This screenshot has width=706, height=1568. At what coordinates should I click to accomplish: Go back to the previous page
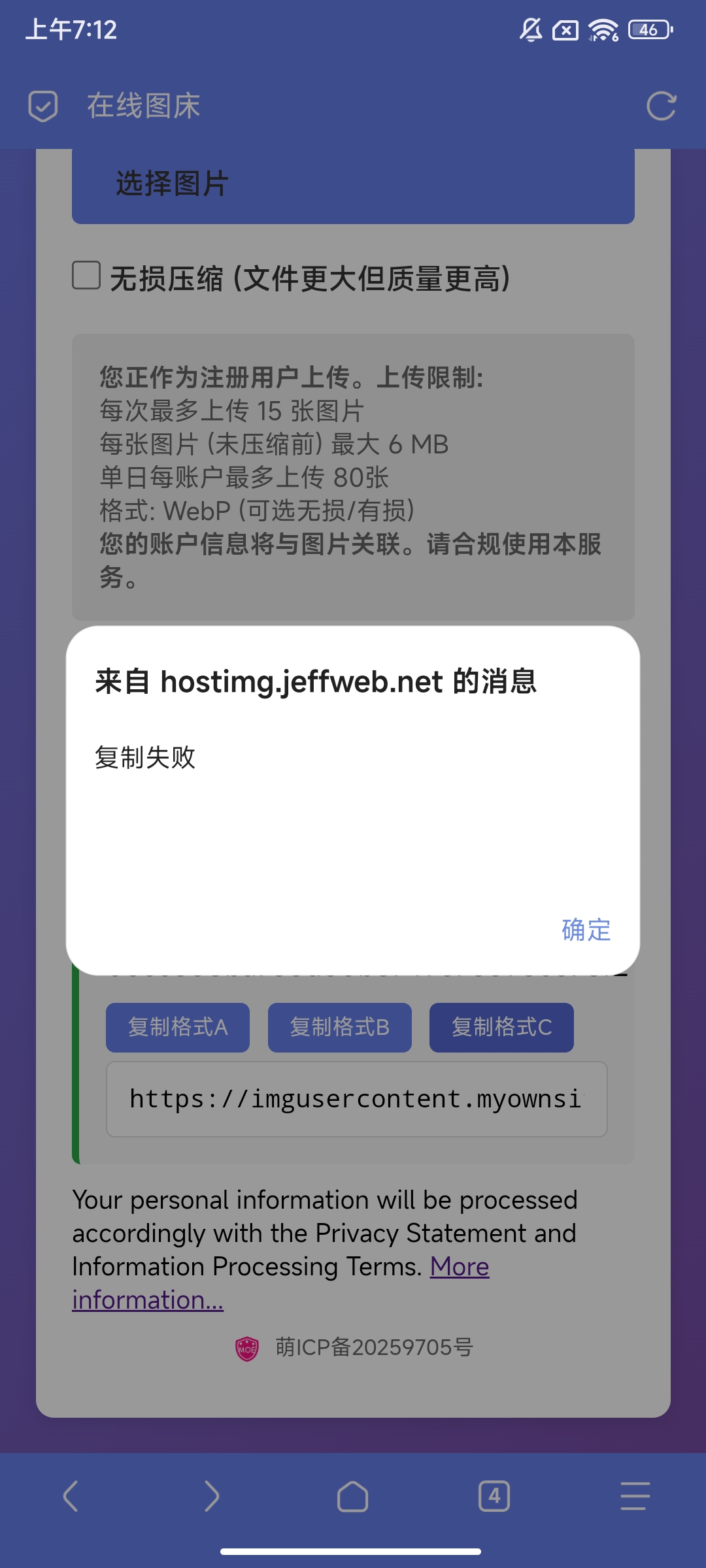click(71, 1496)
